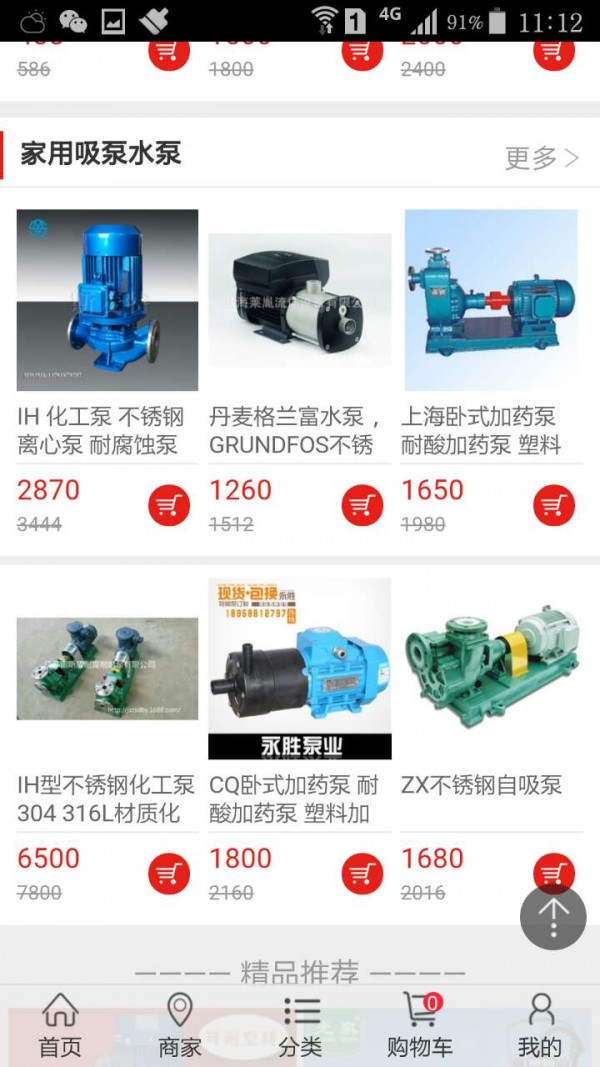Viewport: 600px width, 1067px height.
Task: Open the IH 化工泵 不锈钢离心泵 product
Action: (x=107, y=300)
